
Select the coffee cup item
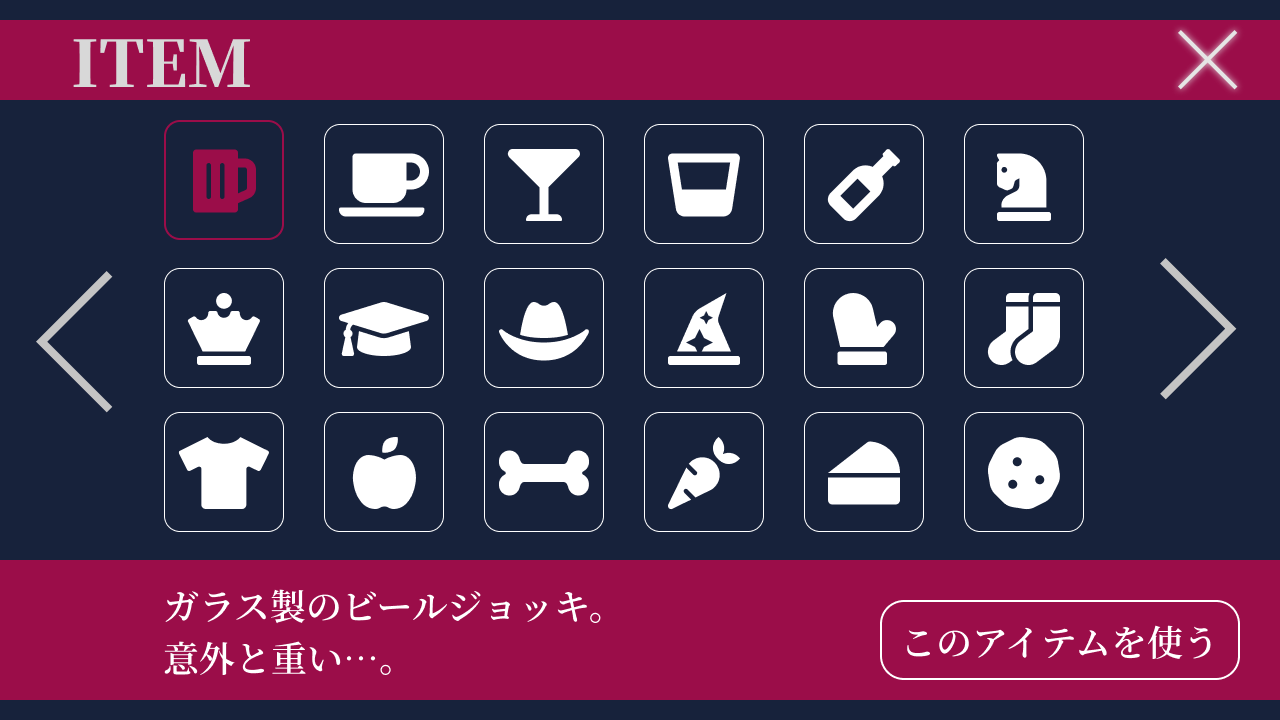[x=384, y=184]
